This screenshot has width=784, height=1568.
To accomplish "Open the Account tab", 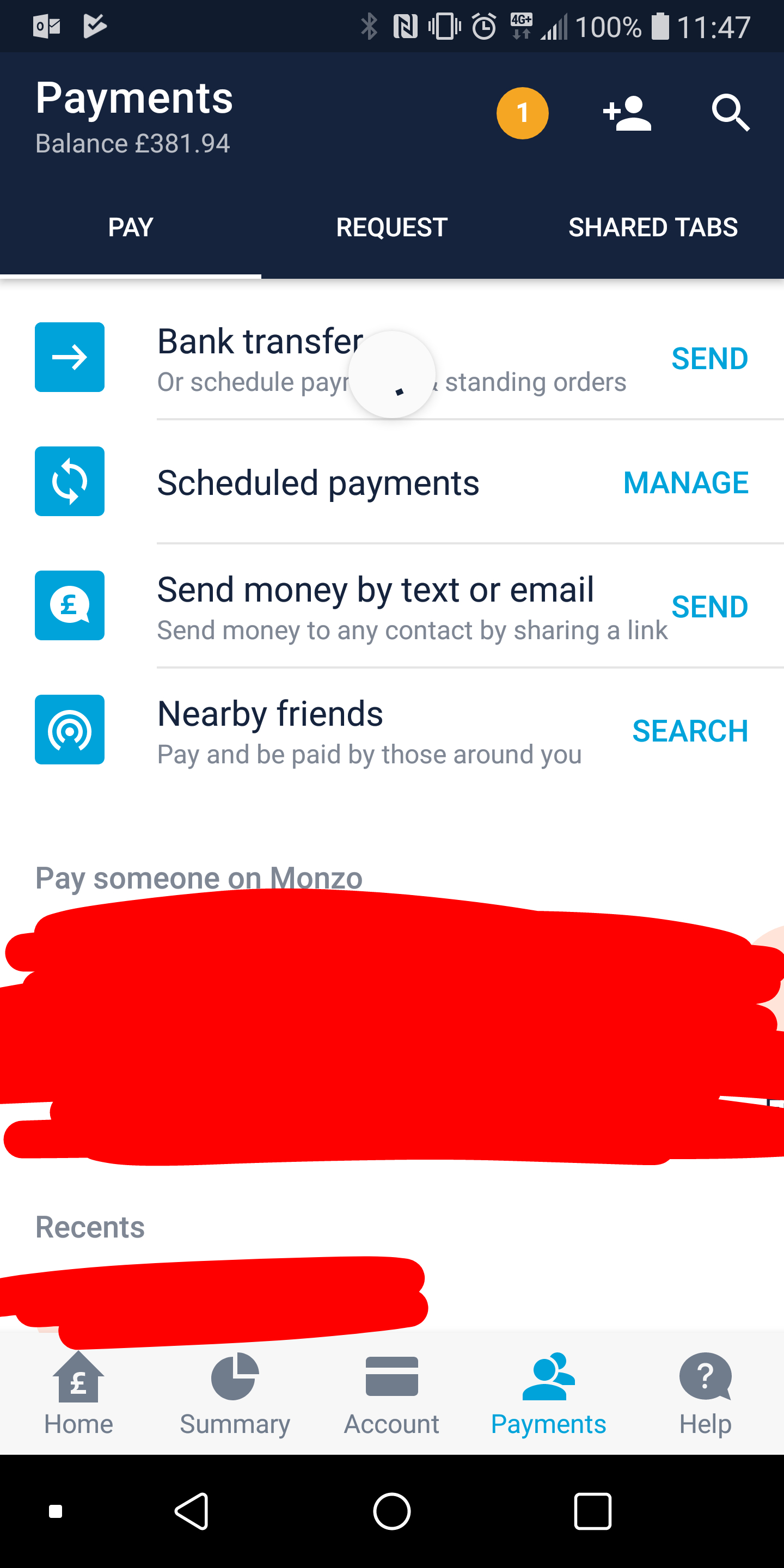I will 391,1394.
